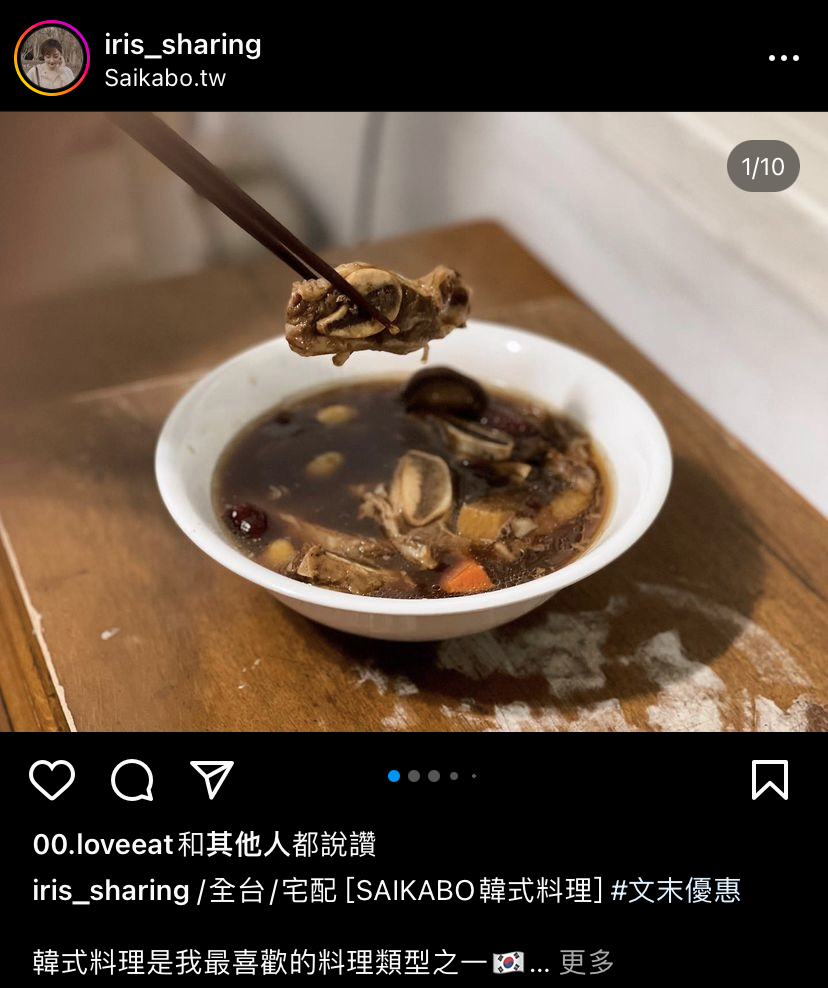View likes from 00.loveeat and others
This screenshot has height=988, width=828.
point(204,845)
